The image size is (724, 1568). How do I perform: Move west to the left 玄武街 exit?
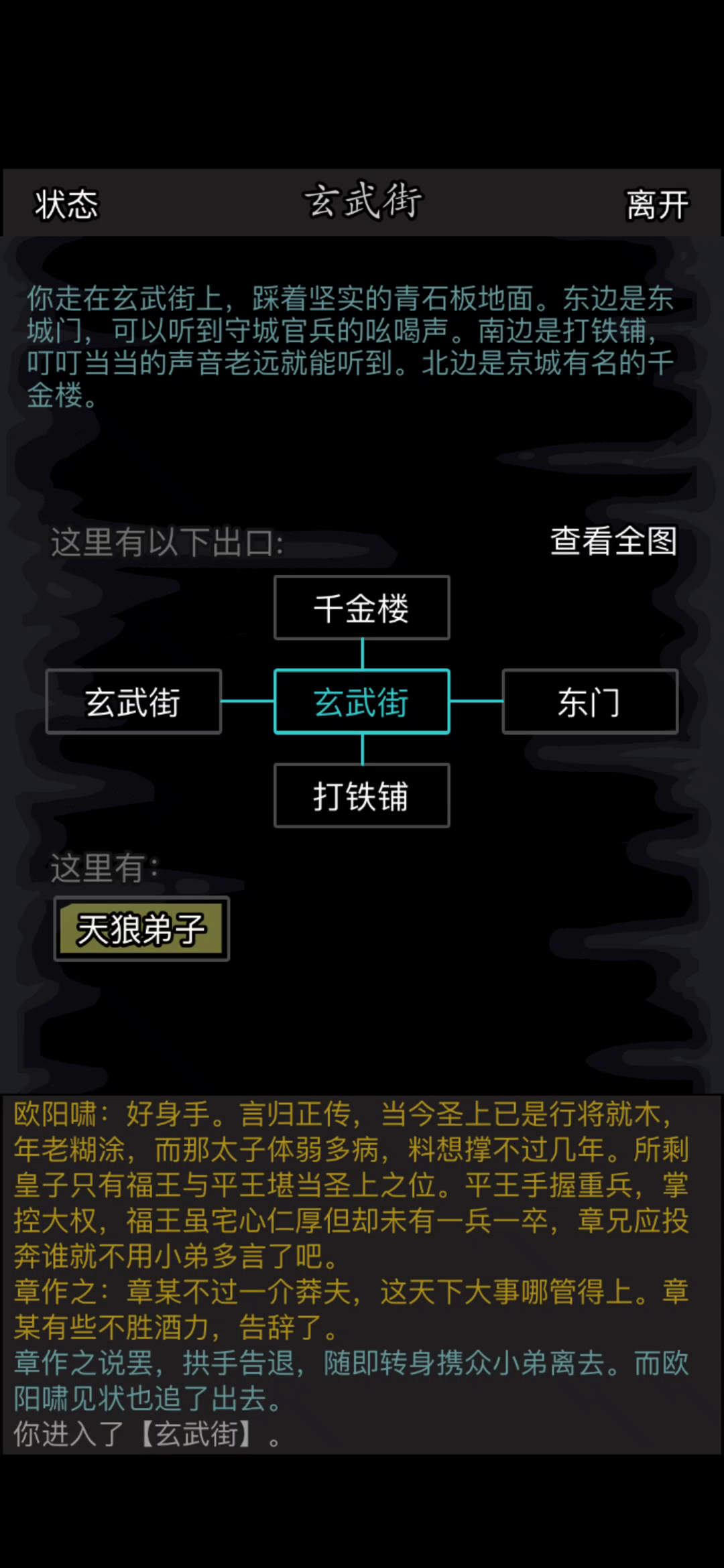coord(133,702)
